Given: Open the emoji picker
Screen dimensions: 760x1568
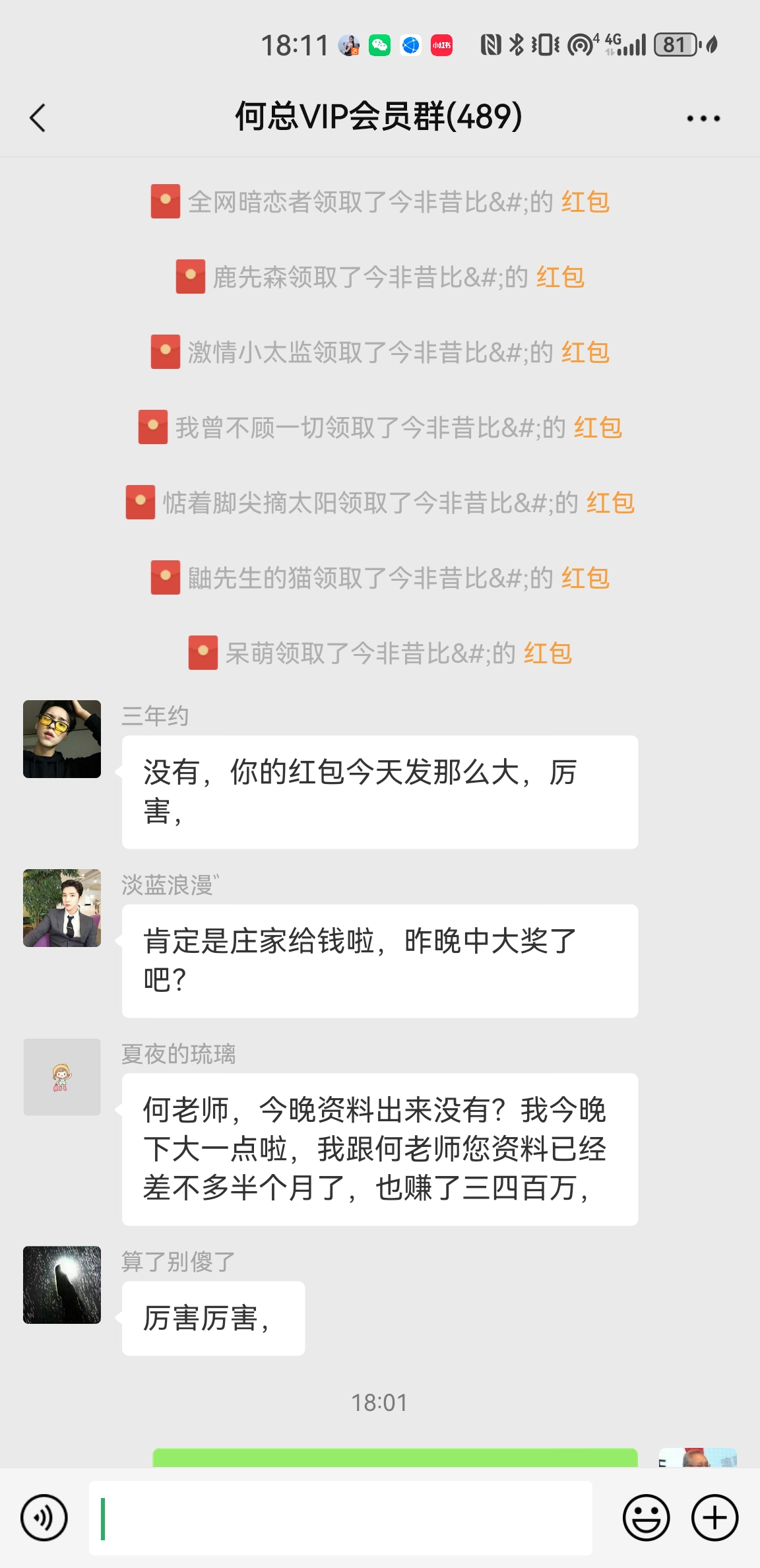Looking at the screenshot, I should coord(646,1517).
